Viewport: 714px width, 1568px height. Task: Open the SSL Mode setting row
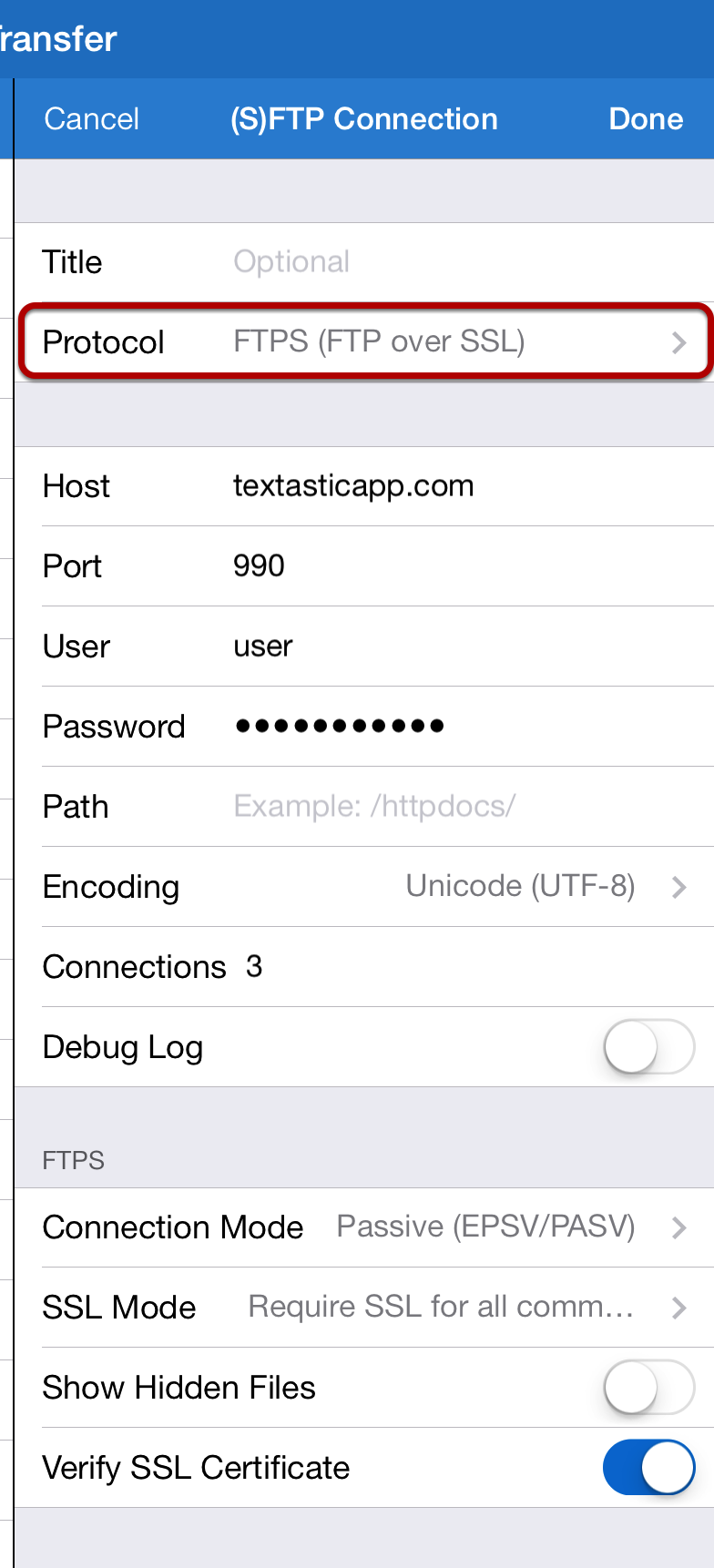364,1308
